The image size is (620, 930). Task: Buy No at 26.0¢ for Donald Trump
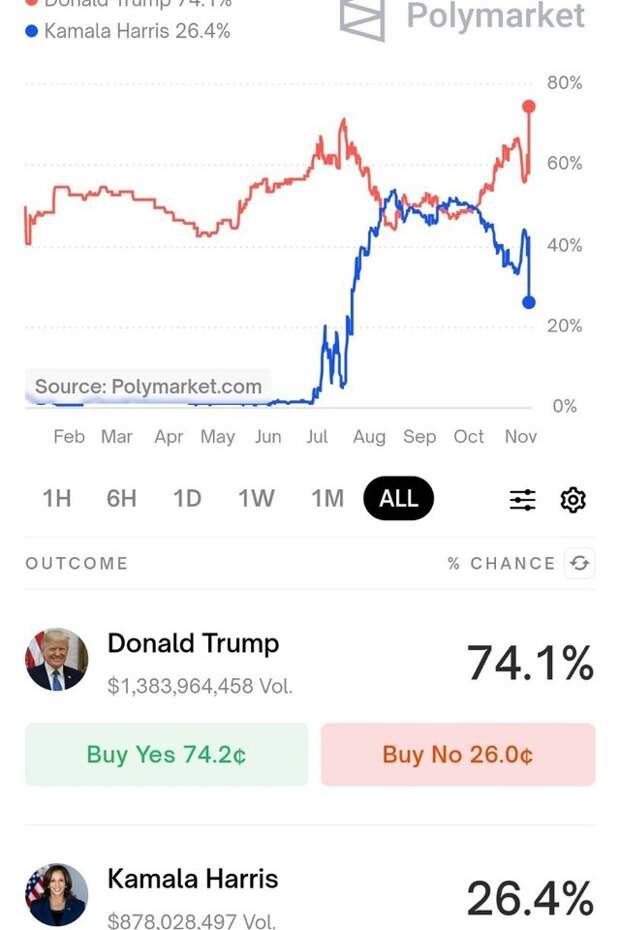pyautogui.click(x=458, y=754)
